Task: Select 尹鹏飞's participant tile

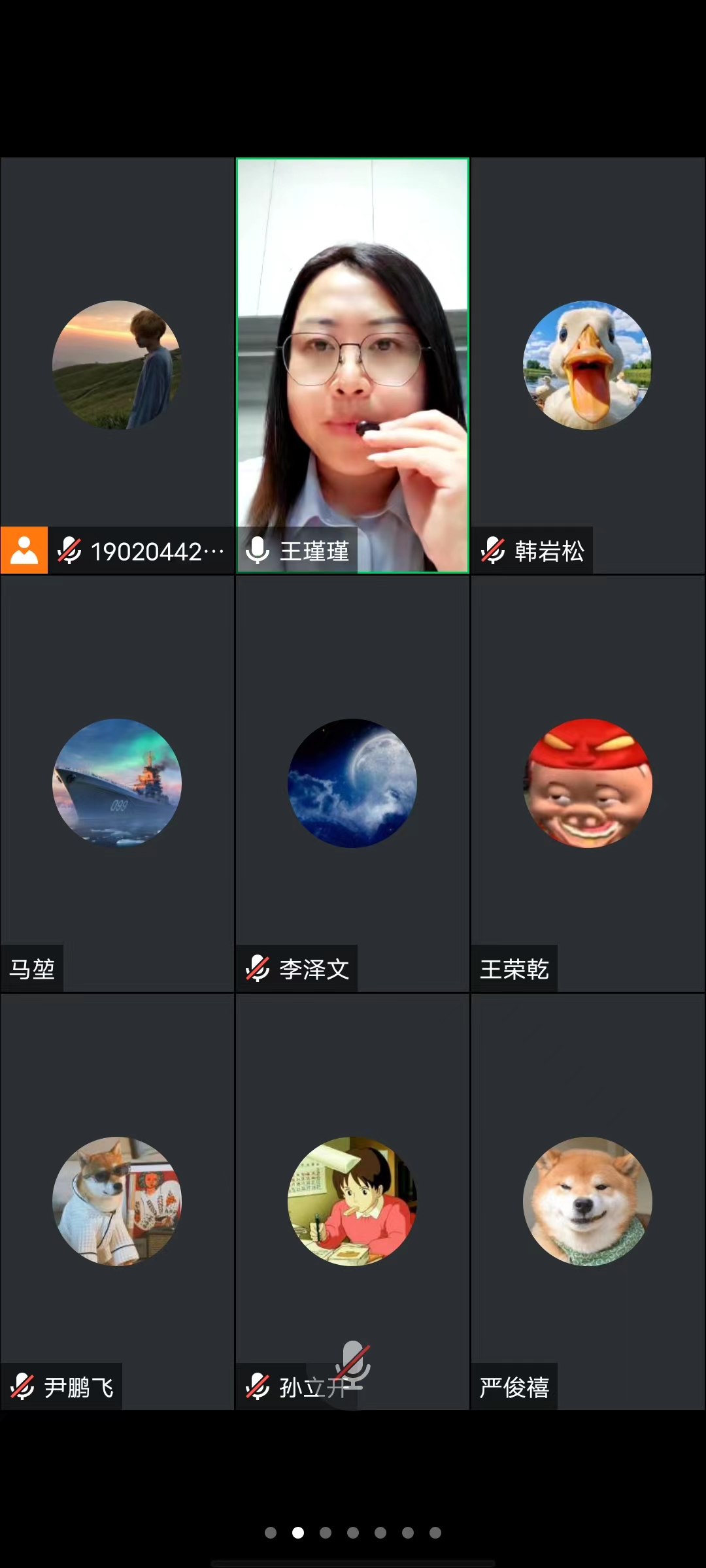Action: [117, 1201]
